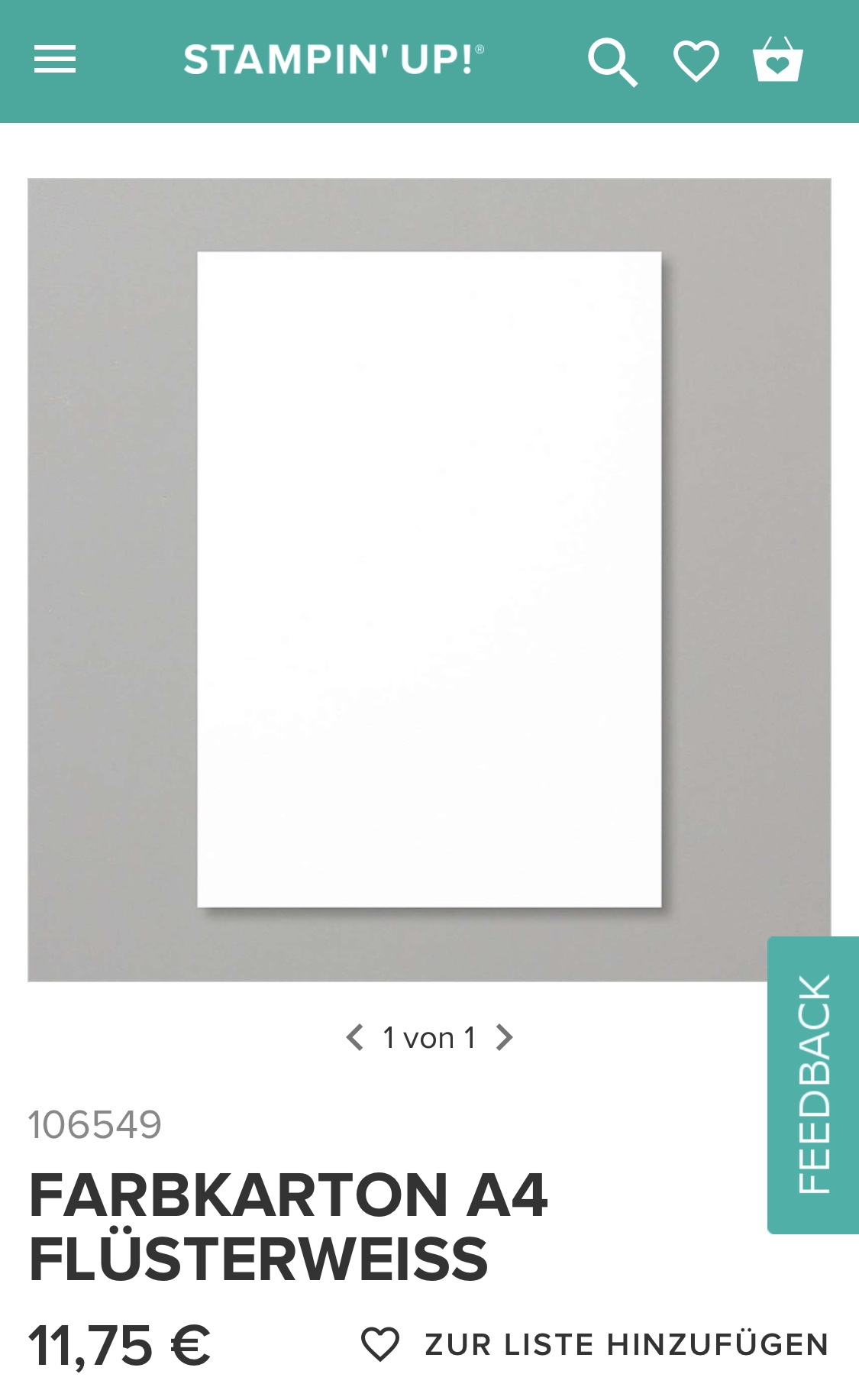The width and height of the screenshot is (859, 1400).
Task: Open the hamburger menu
Action: pyautogui.click(x=55, y=60)
